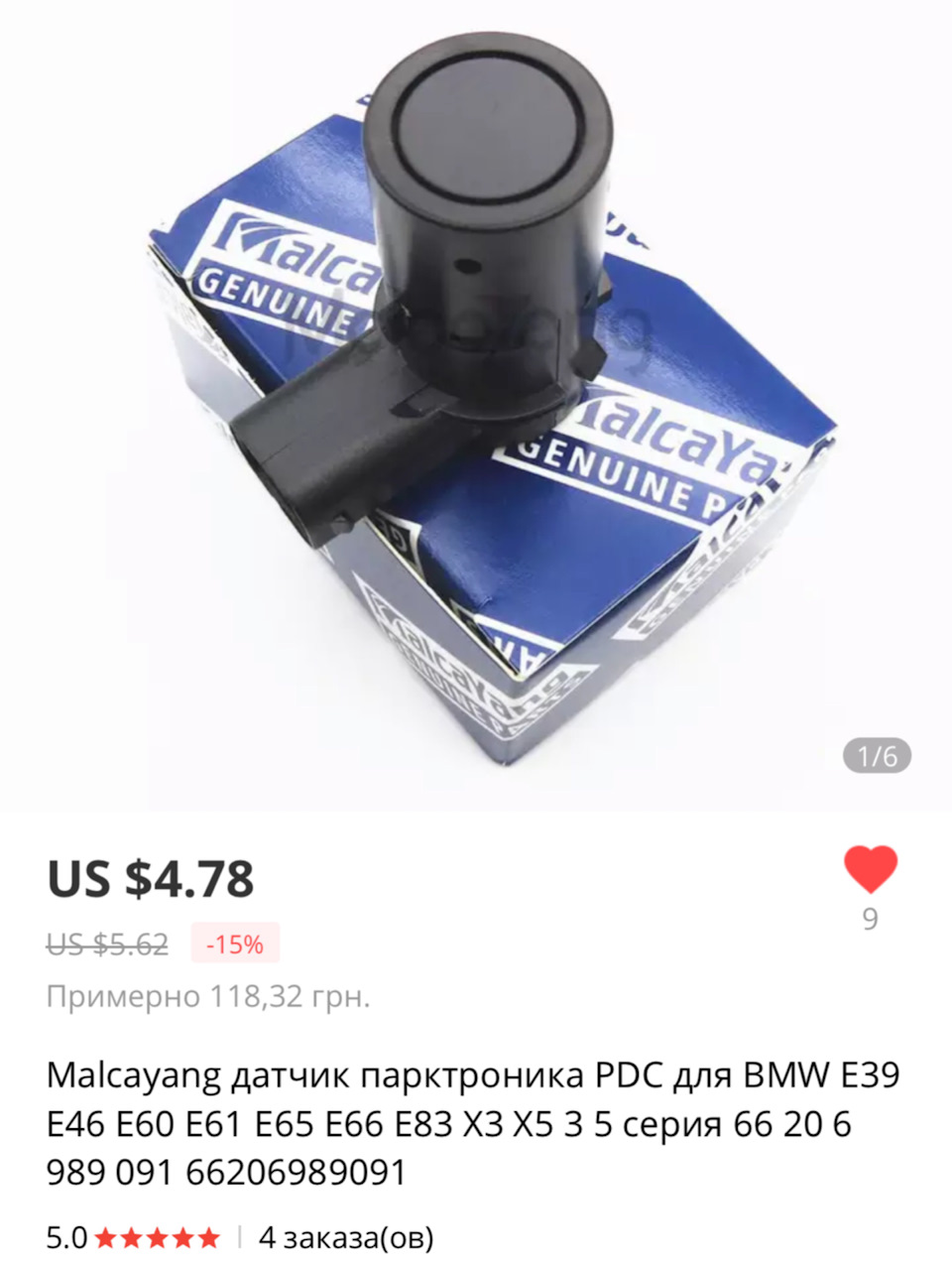This screenshot has width=952, height=1270.
Task: Tap the product photo of the PDC sensor
Action: pyautogui.click(x=476, y=397)
